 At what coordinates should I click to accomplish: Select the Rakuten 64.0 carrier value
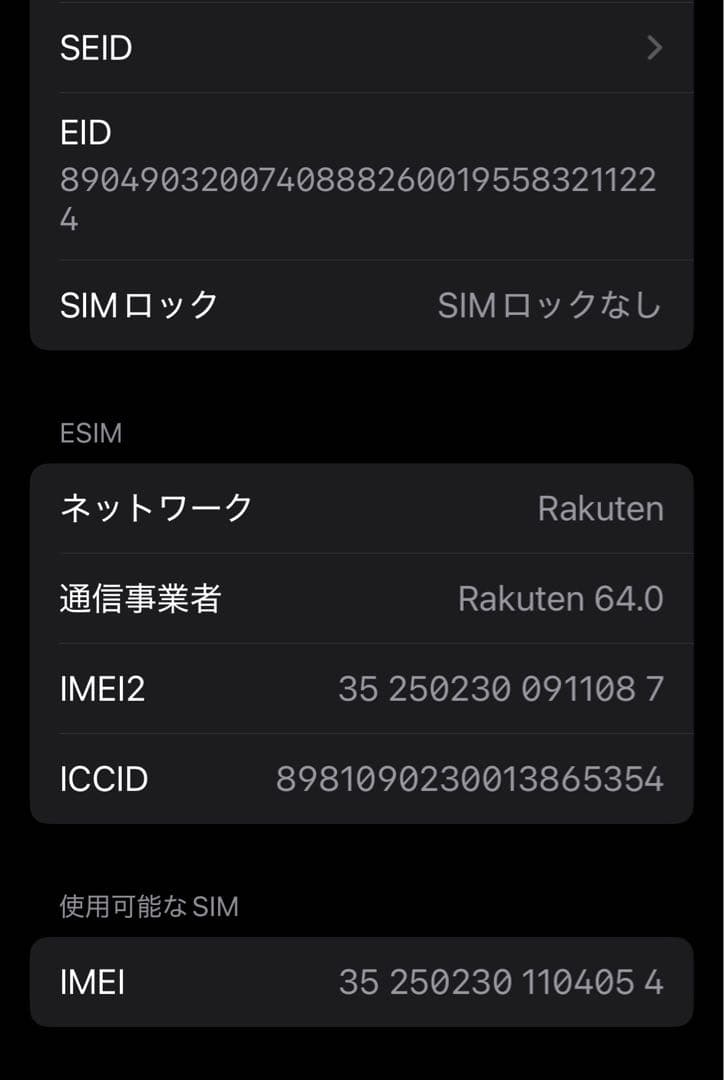coord(561,598)
